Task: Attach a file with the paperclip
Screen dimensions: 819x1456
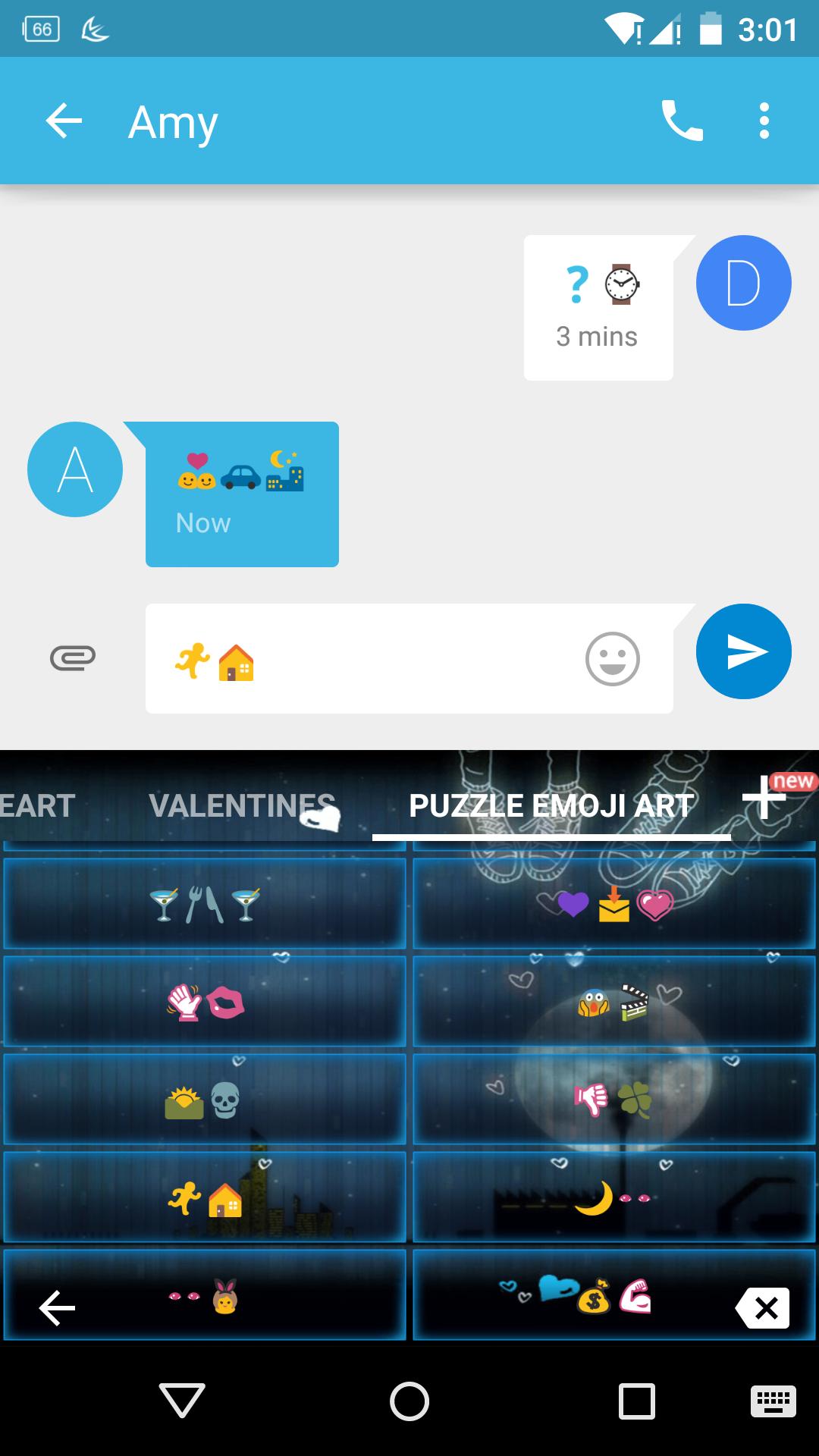Action: [x=73, y=657]
